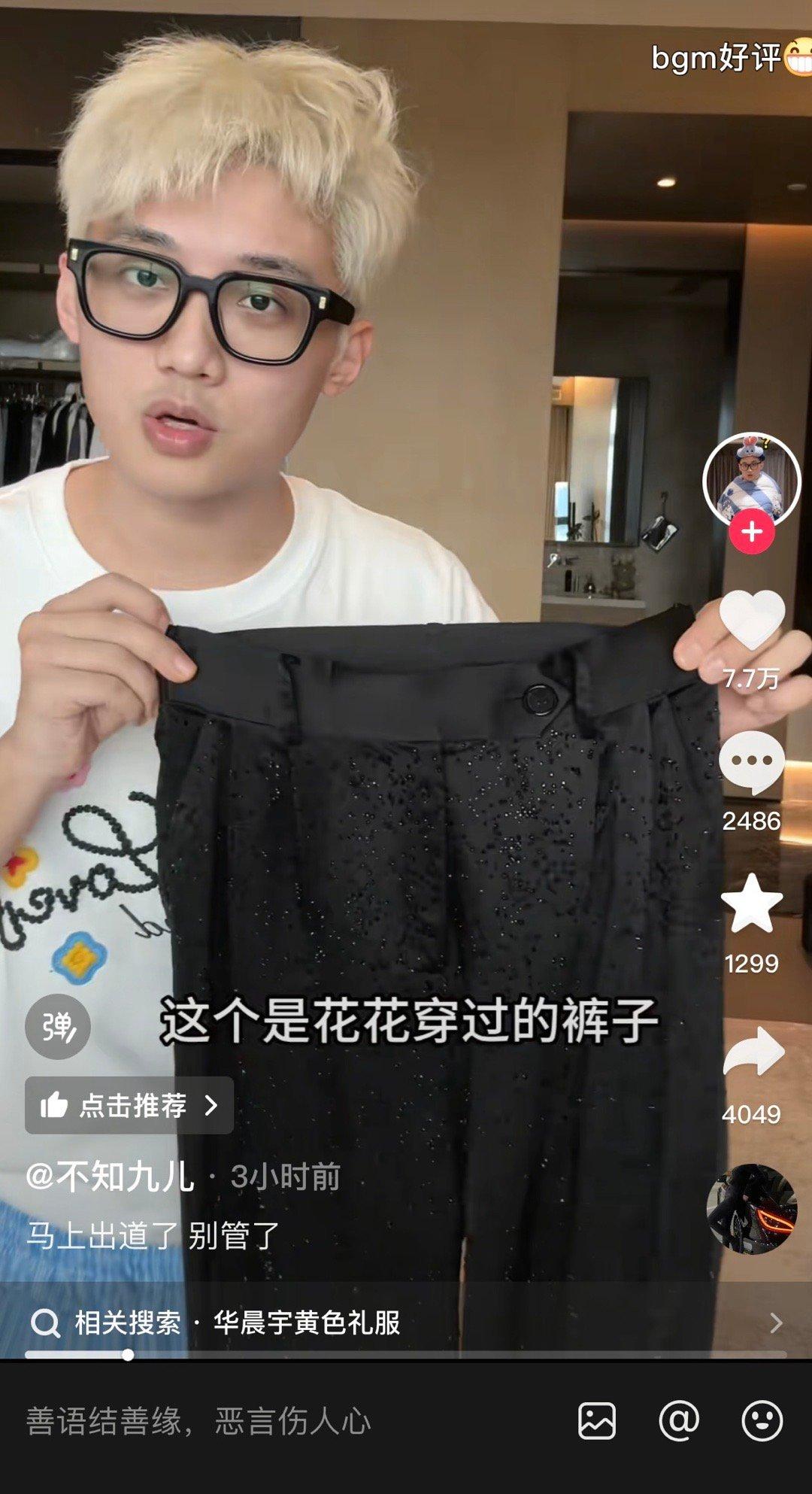Viewport: 812px width, 1494px height.
Task: Tap the video progress bar
Action: [x=406, y=1355]
